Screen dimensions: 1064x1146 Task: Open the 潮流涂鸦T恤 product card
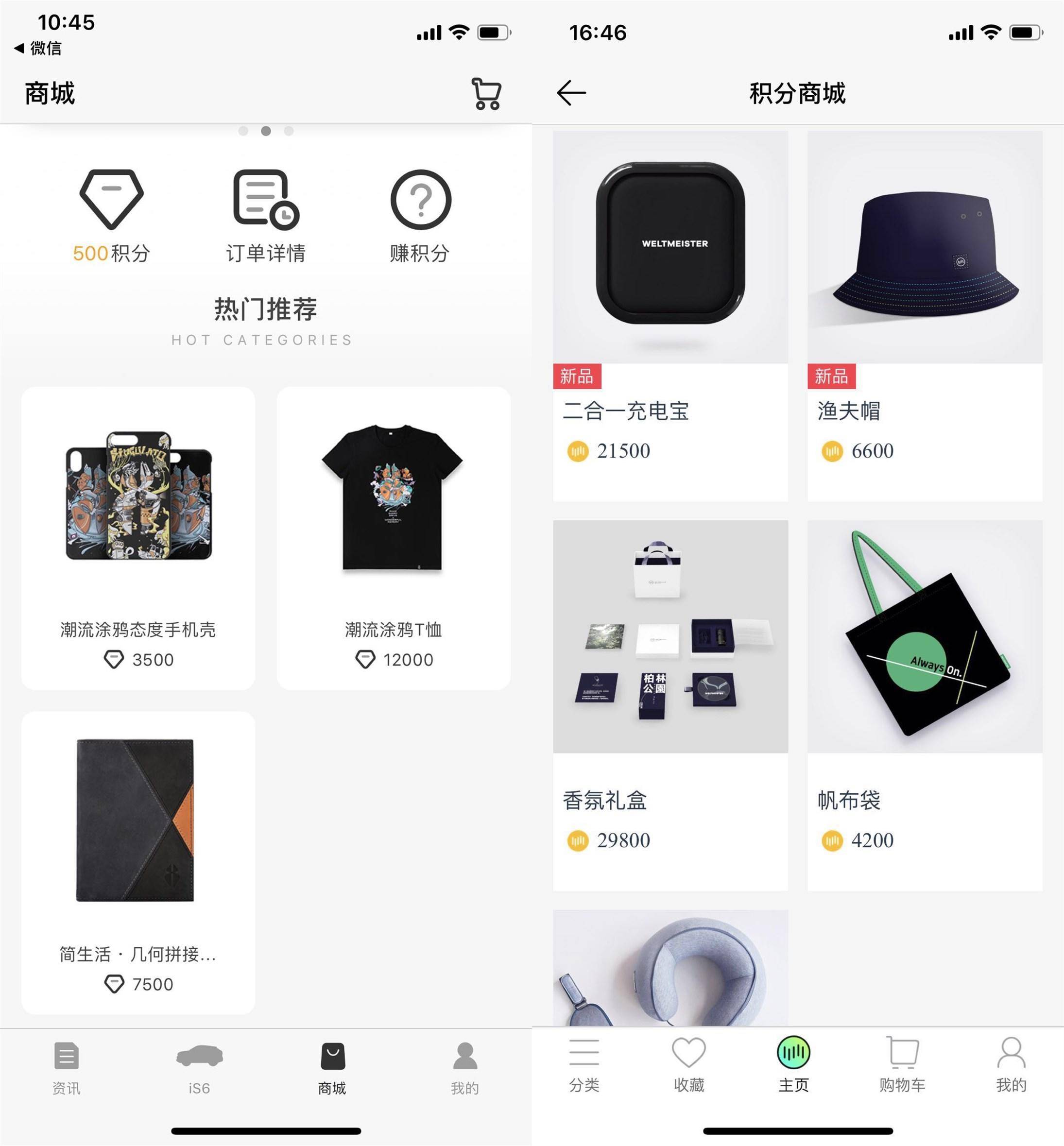coord(393,538)
